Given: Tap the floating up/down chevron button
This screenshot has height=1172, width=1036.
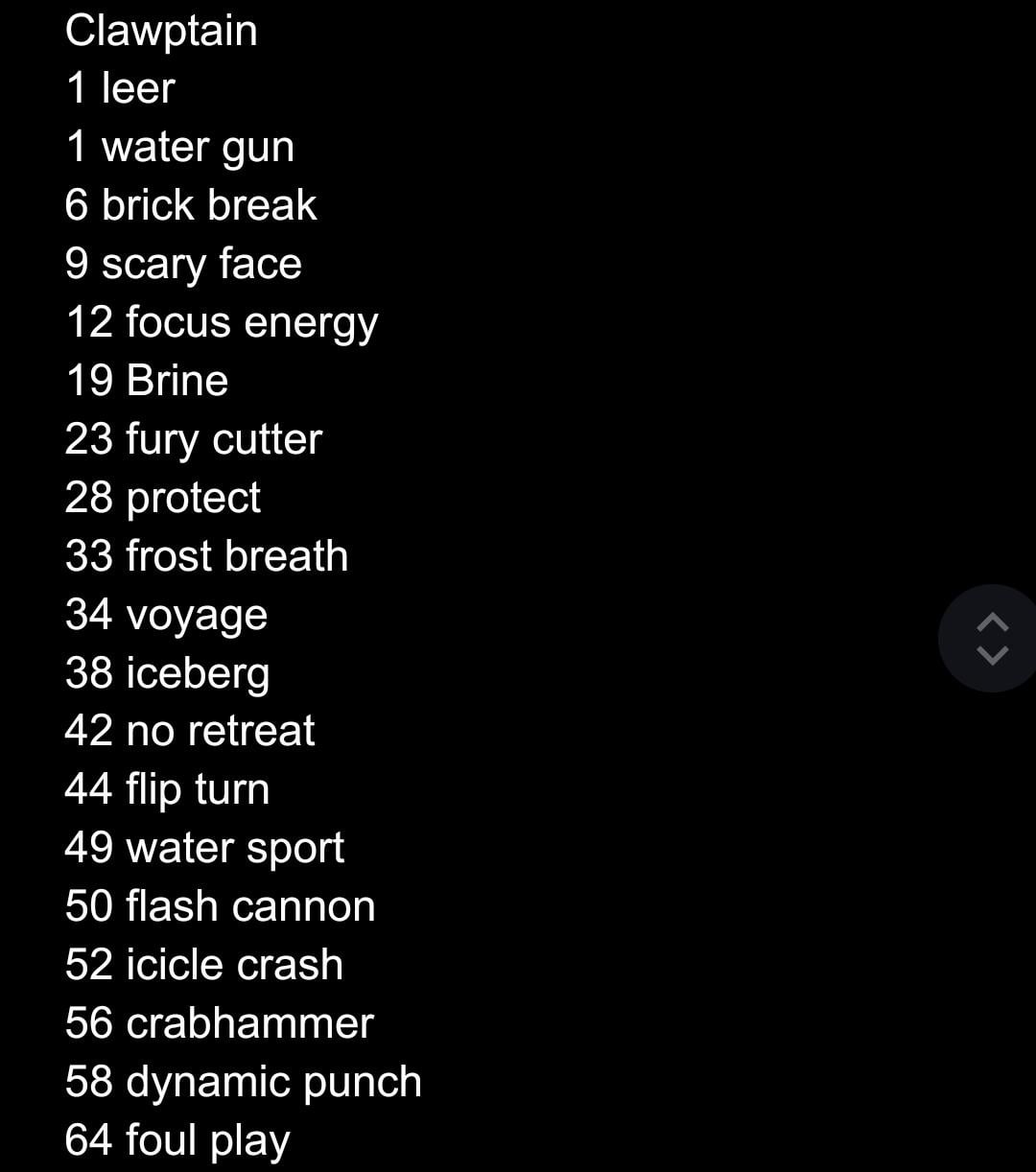Looking at the screenshot, I should tap(992, 638).
